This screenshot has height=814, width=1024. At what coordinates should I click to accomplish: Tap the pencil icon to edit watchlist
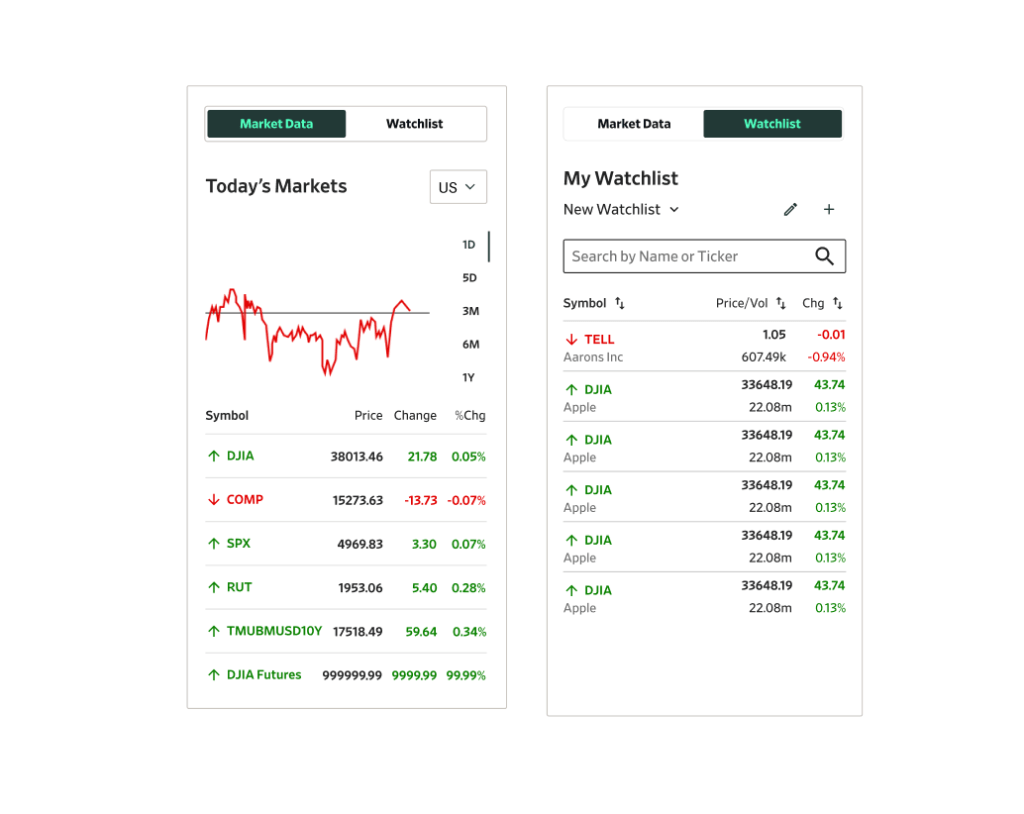[790, 210]
